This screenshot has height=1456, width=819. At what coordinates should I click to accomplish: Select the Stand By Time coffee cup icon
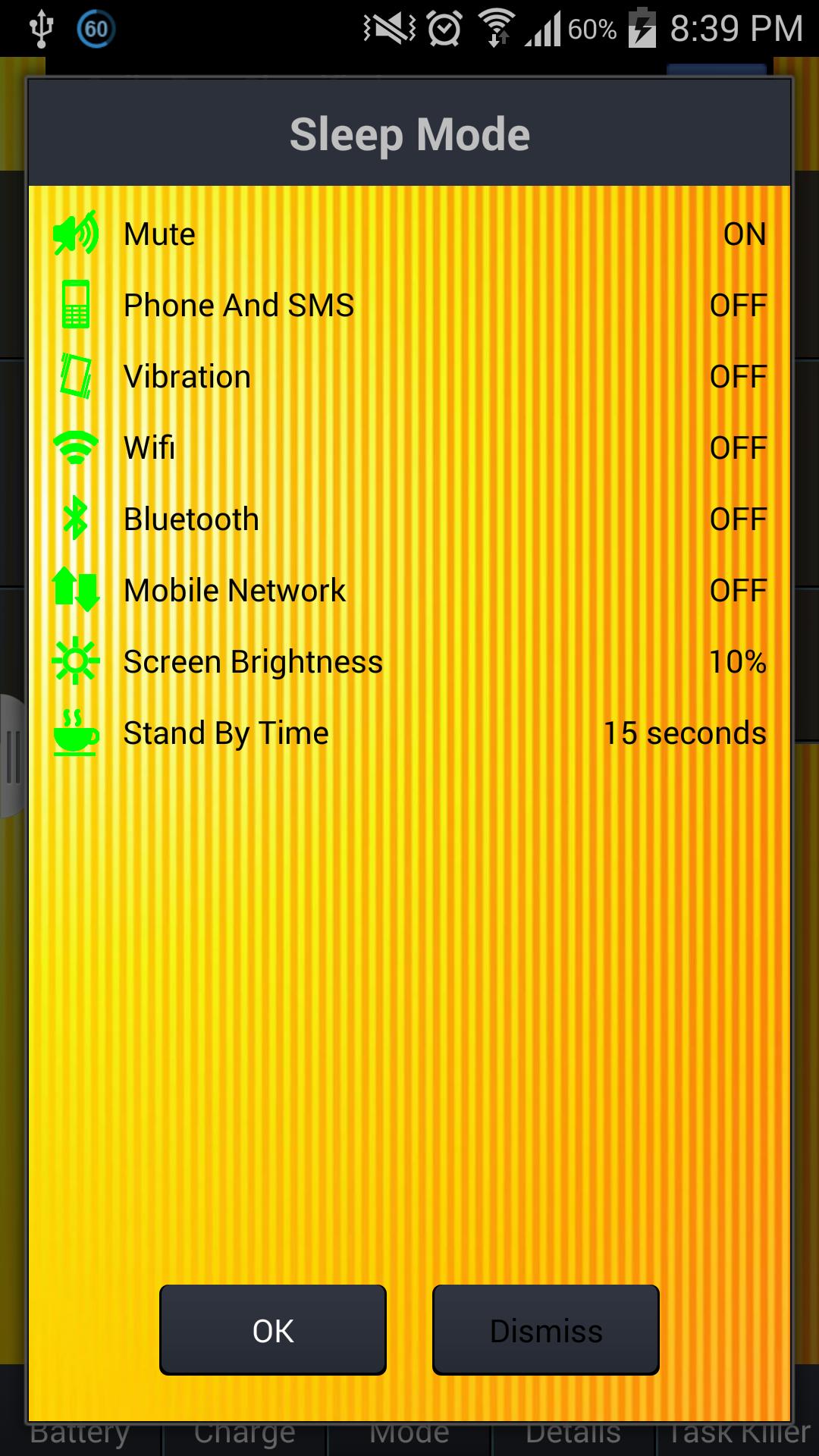pyautogui.click(x=76, y=732)
